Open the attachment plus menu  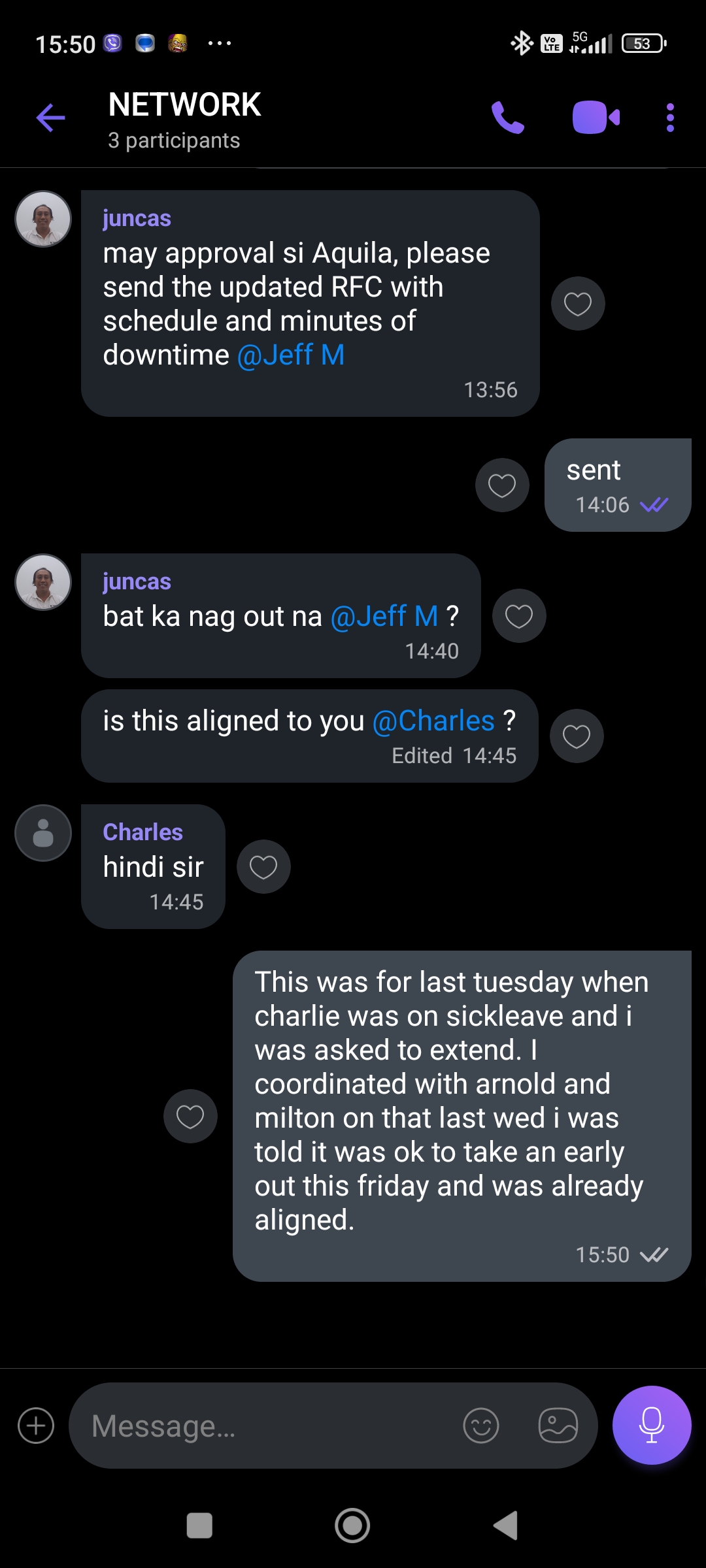pos(36,1426)
